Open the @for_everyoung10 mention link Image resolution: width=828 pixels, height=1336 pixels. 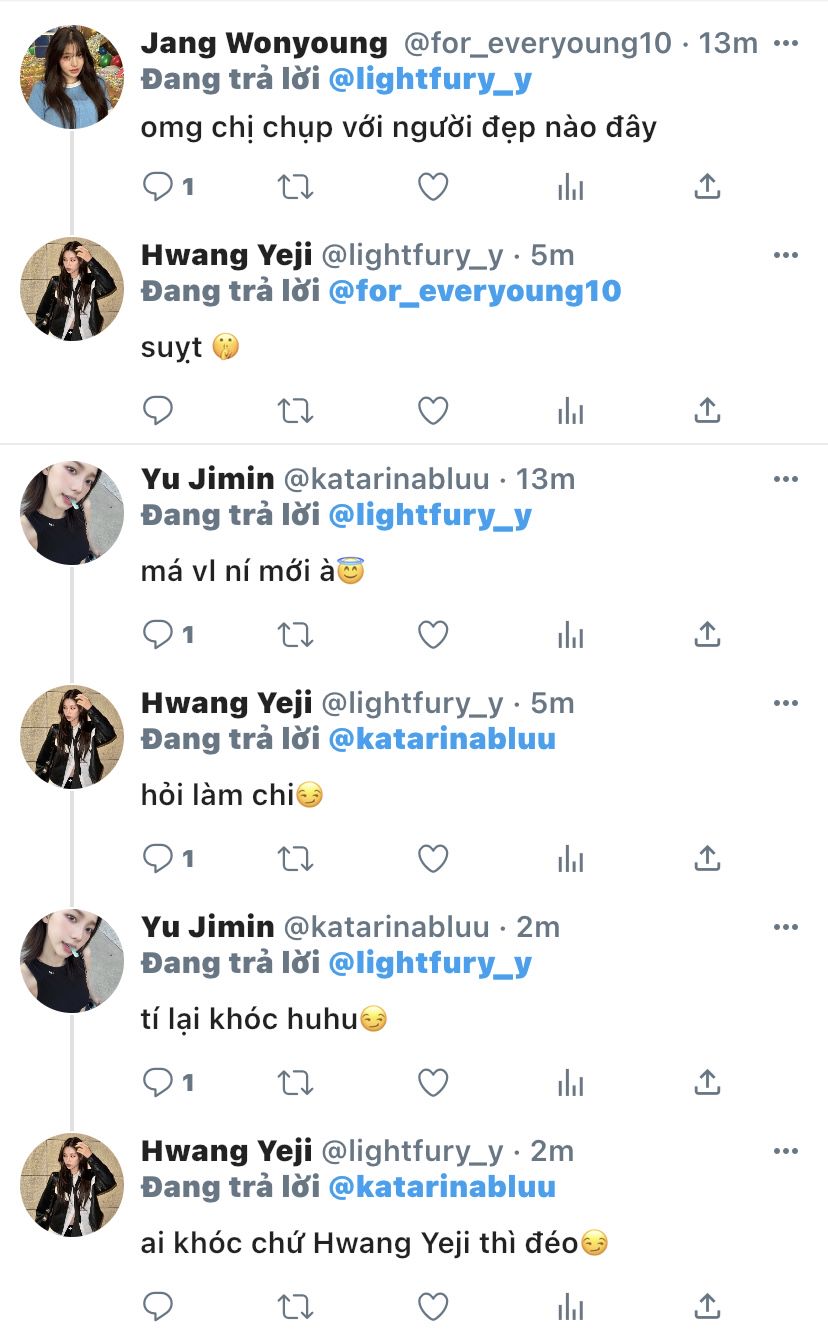(x=475, y=291)
